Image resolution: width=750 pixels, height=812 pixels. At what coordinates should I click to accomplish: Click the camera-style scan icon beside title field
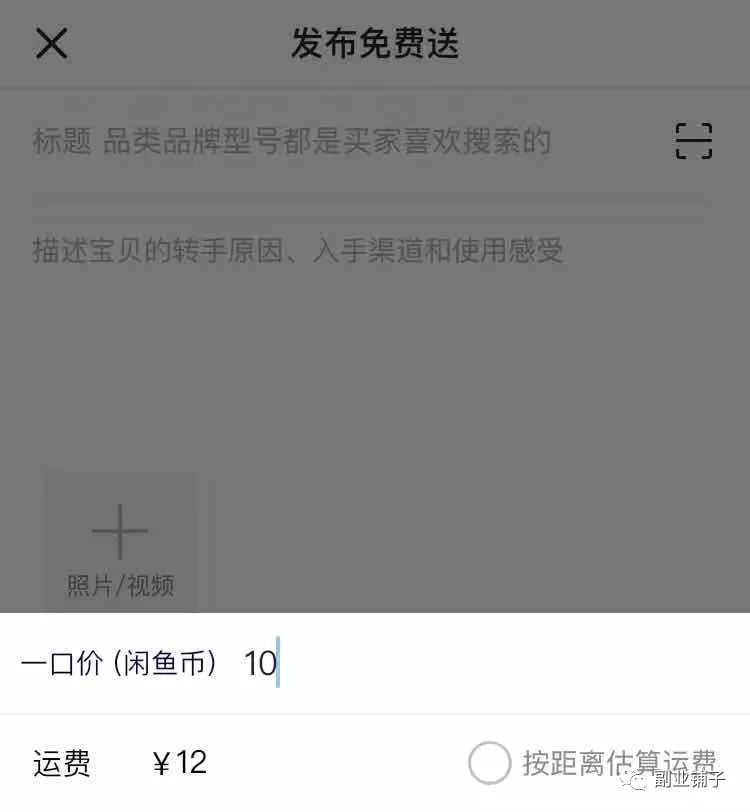pyautogui.click(x=694, y=141)
